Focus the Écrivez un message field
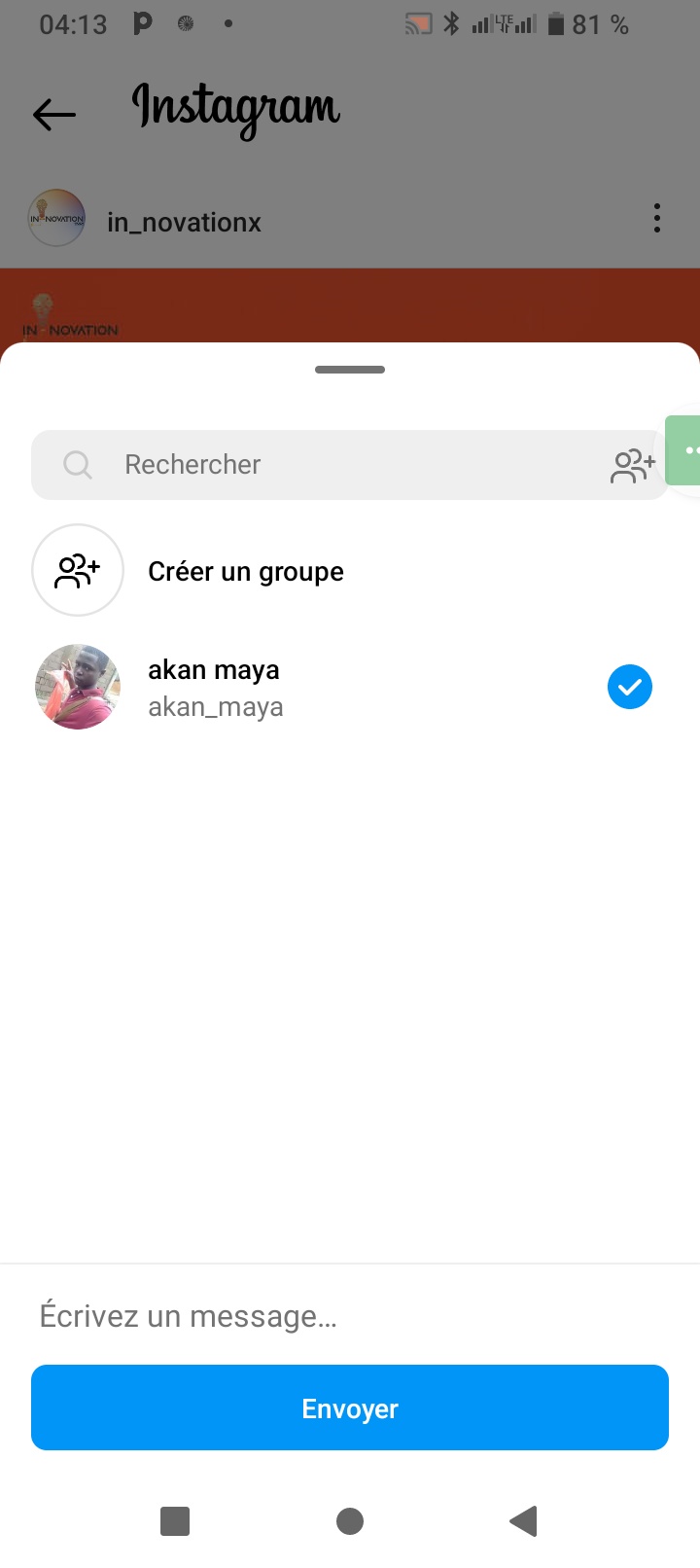 [350, 1316]
